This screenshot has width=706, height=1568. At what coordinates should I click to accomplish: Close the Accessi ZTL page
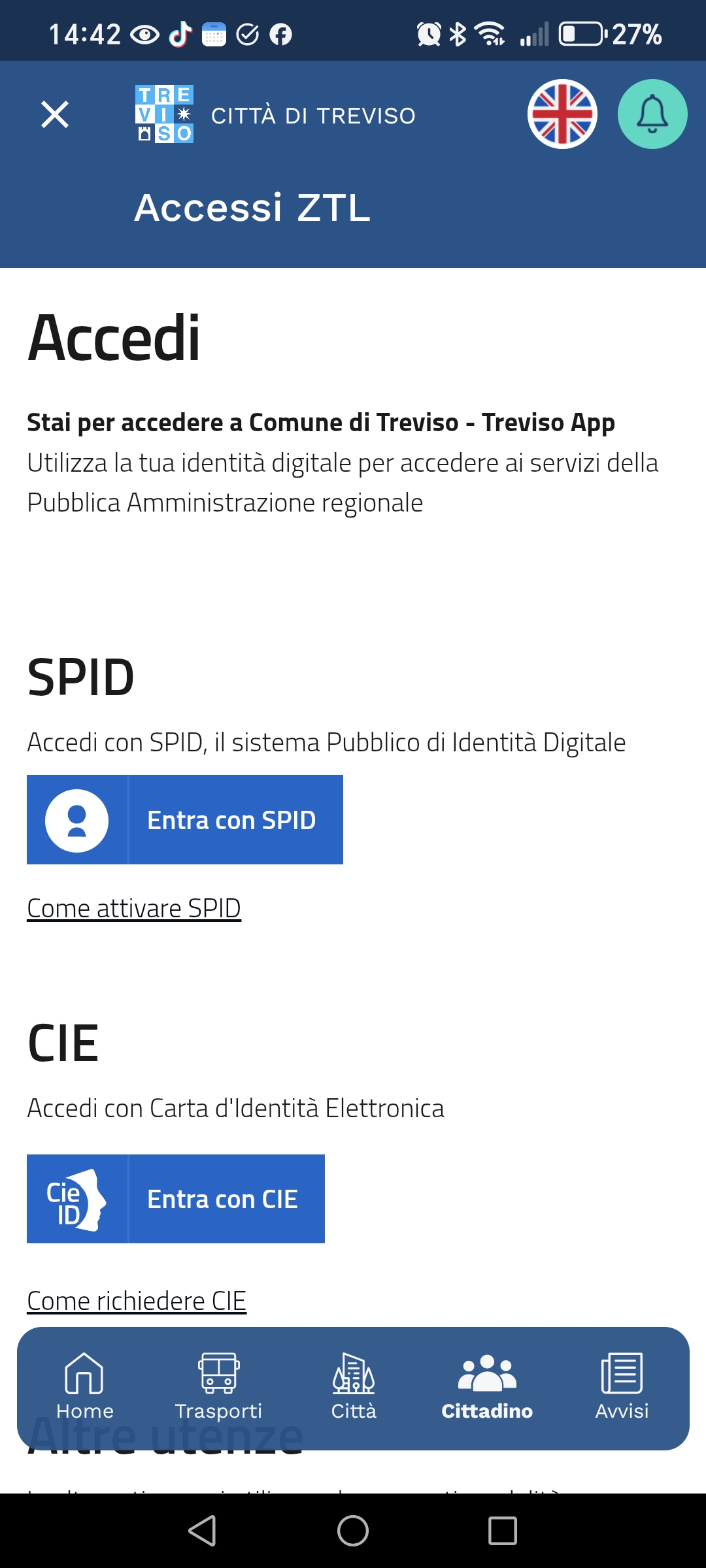coord(55,115)
